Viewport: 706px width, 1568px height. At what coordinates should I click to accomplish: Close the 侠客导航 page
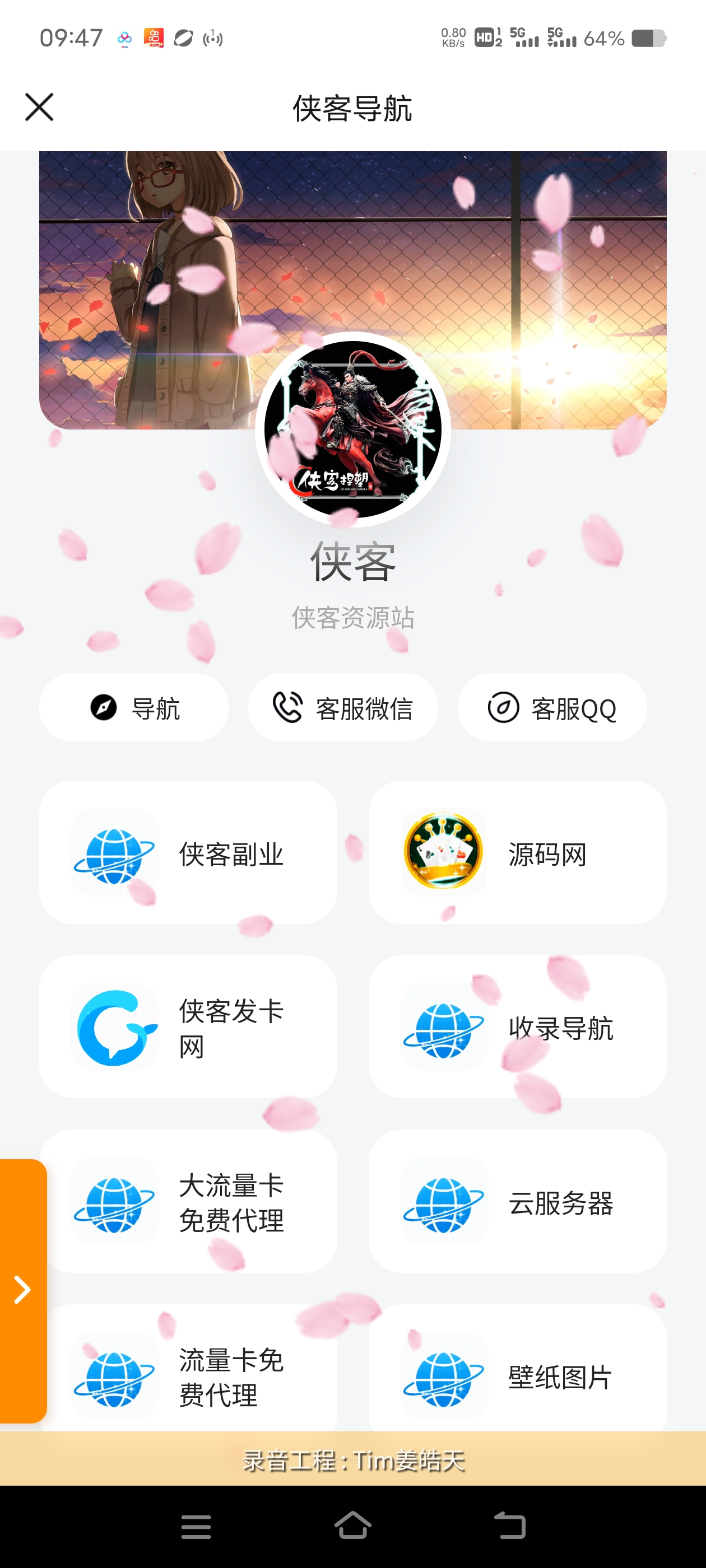pyautogui.click(x=39, y=108)
